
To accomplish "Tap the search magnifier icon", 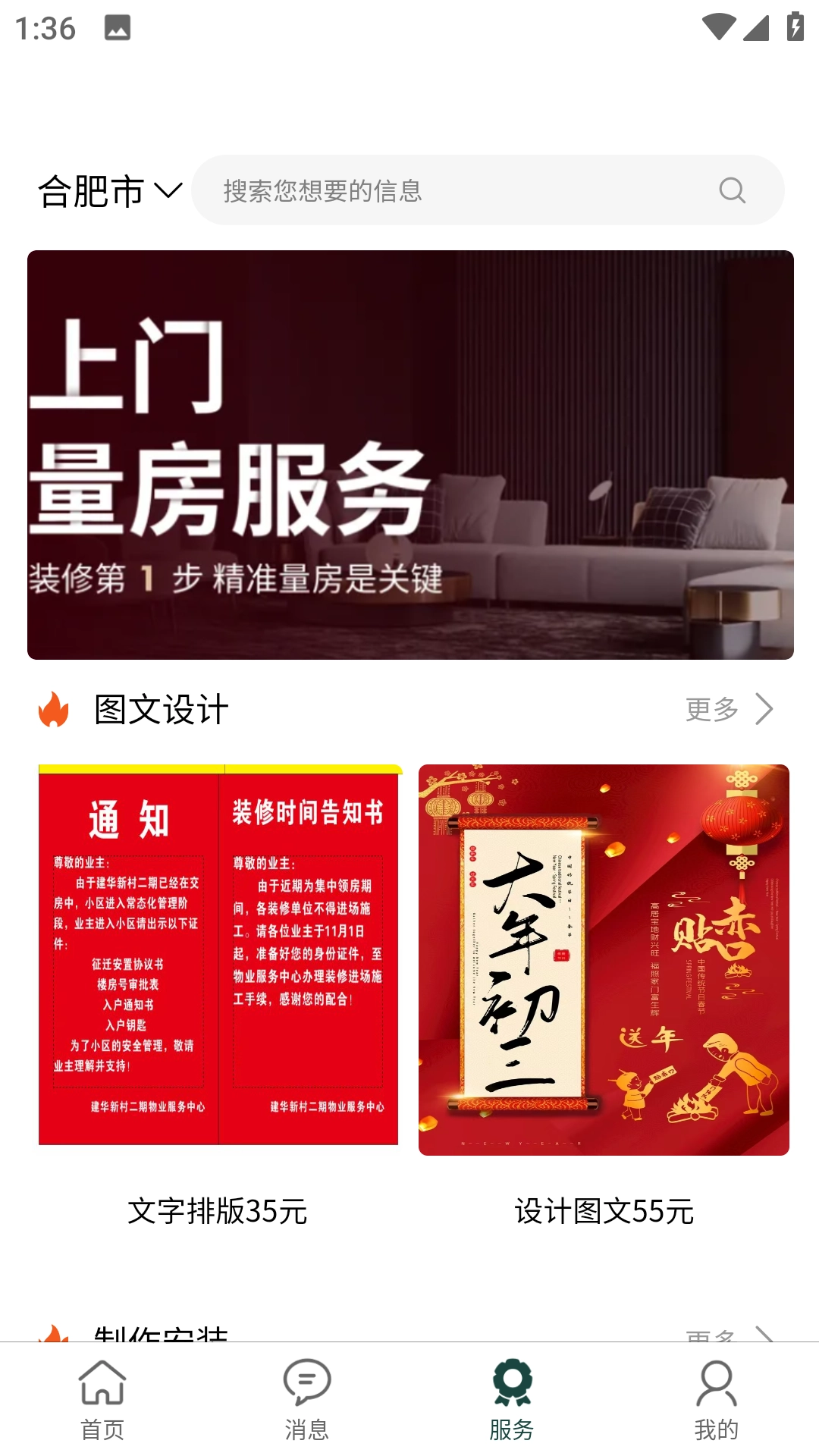I will (x=730, y=190).
